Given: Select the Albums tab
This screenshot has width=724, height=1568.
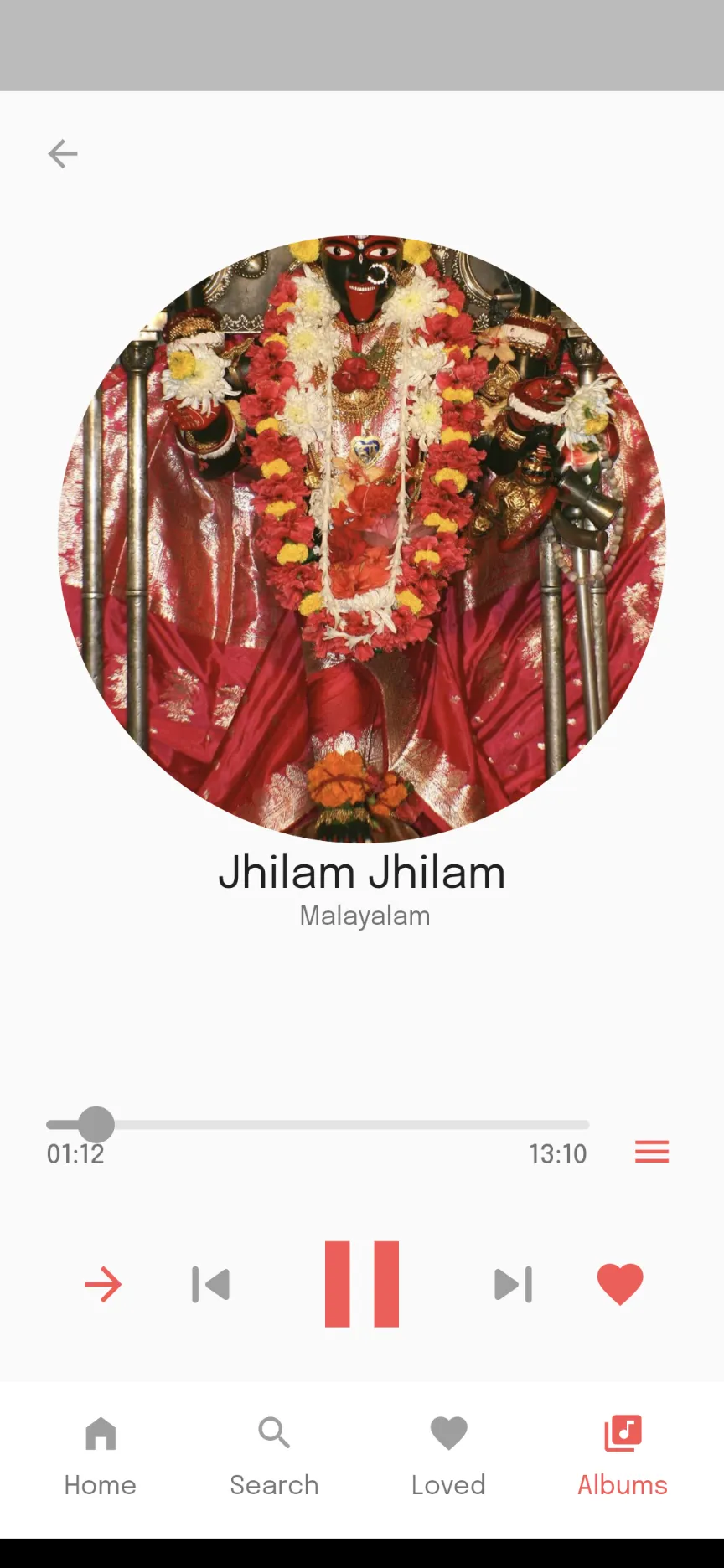Looking at the screenshot, I should [623, 1457].
